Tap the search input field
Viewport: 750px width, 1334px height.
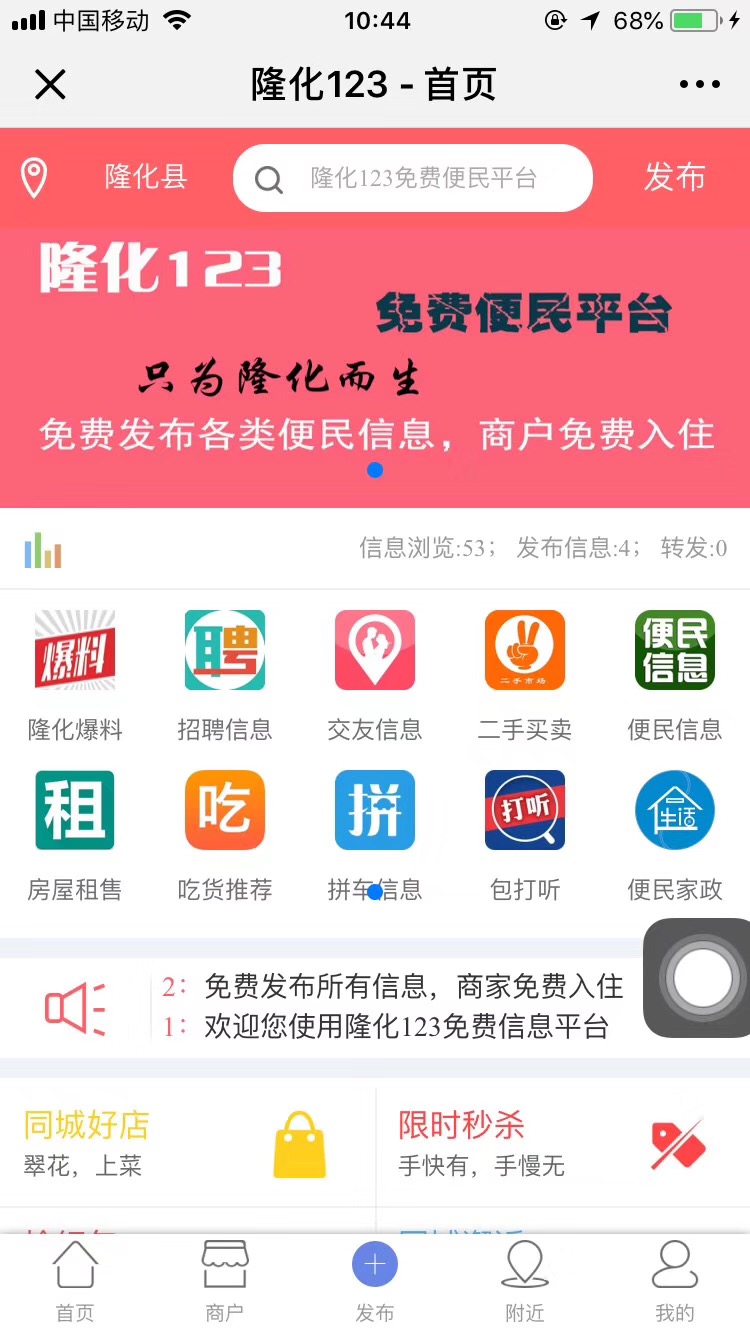[412, 178]
